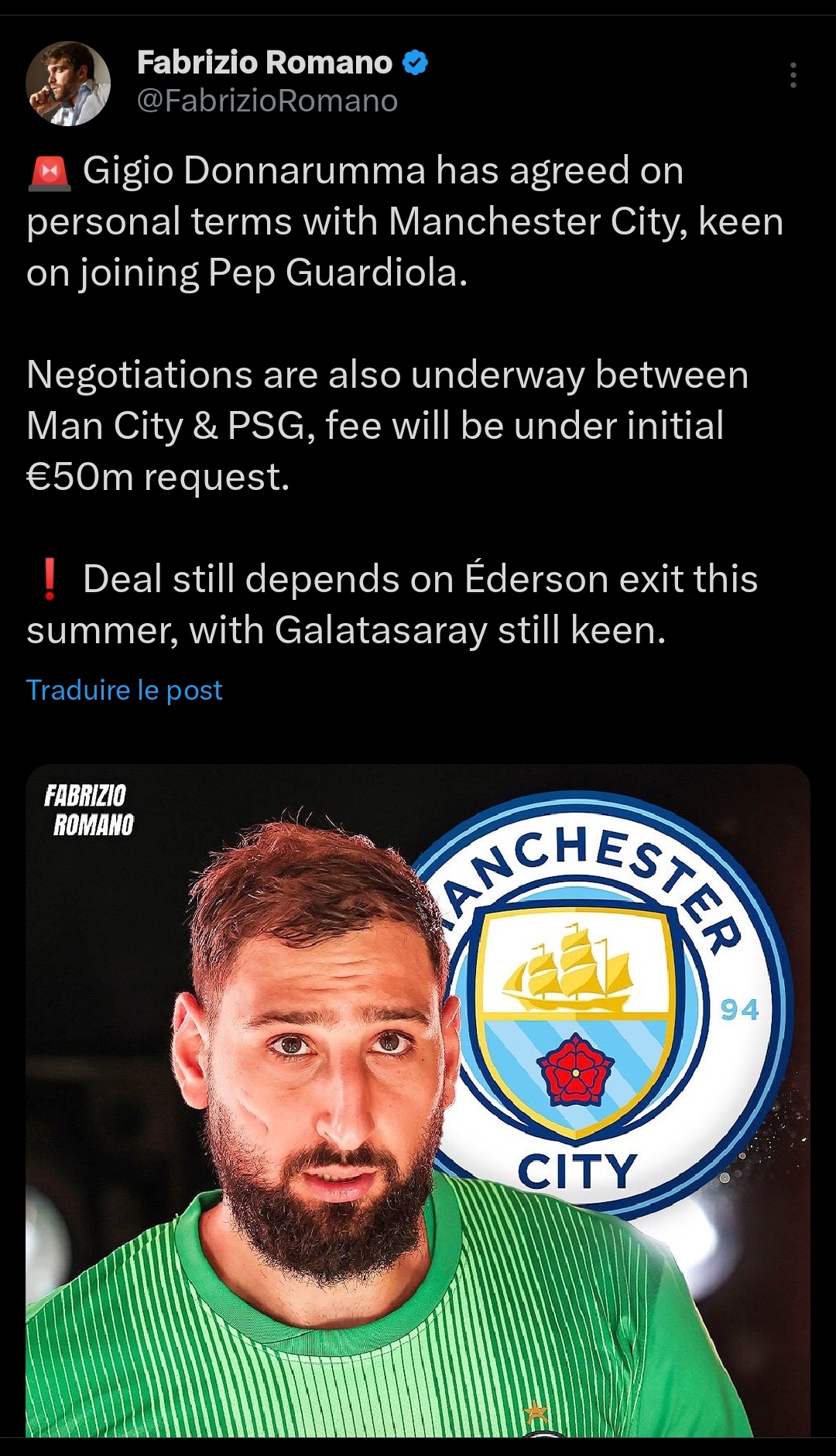Tap "Traduire le post" to translate
This screenshot has width=836, height=1456.
pyautogui.click(x=125, y=690)
